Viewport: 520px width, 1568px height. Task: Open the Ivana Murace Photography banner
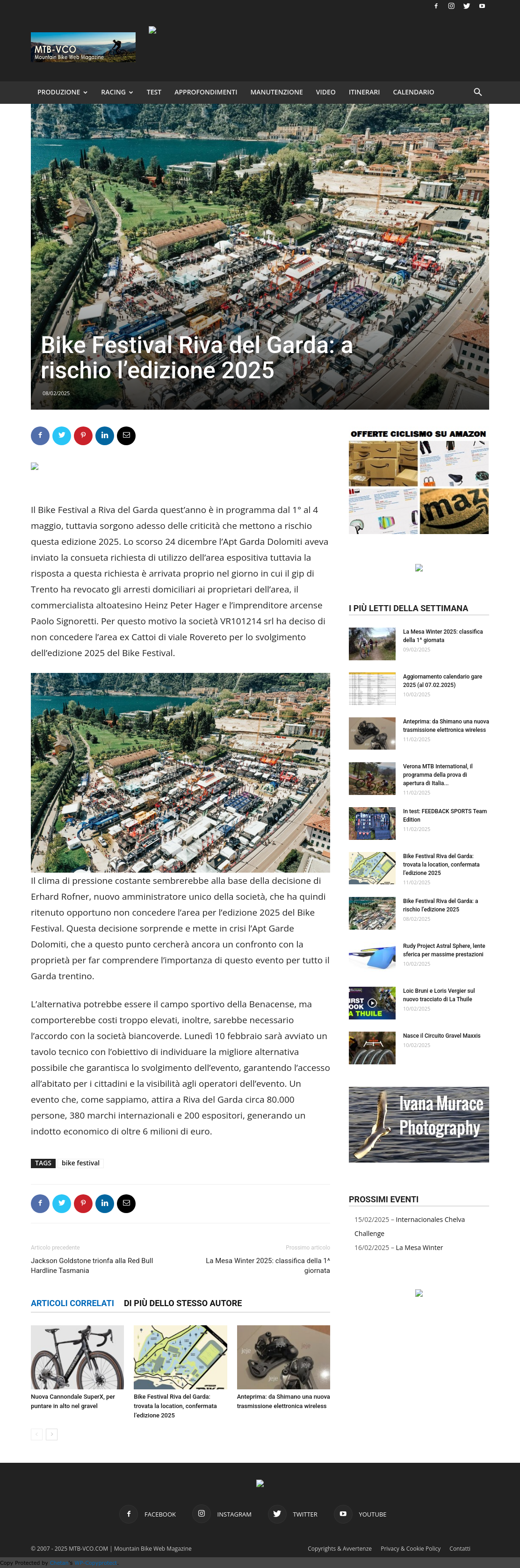click(x=419, y=1124)
